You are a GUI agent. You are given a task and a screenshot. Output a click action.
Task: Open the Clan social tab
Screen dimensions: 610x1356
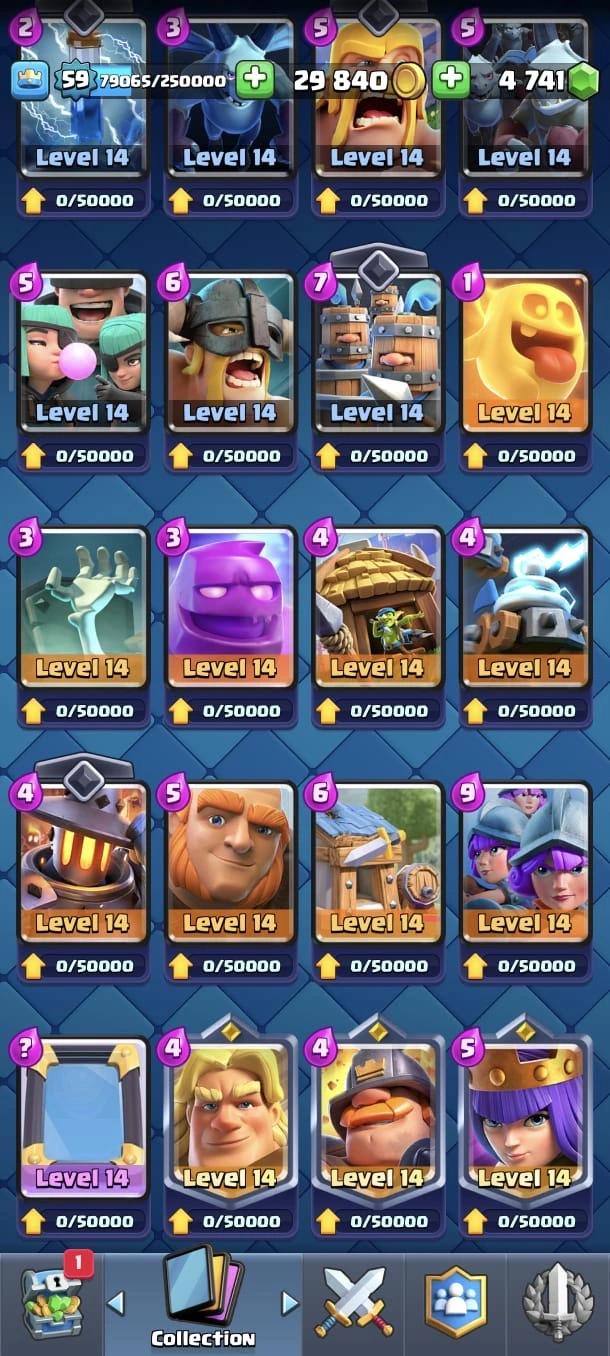pos(456,1300)
